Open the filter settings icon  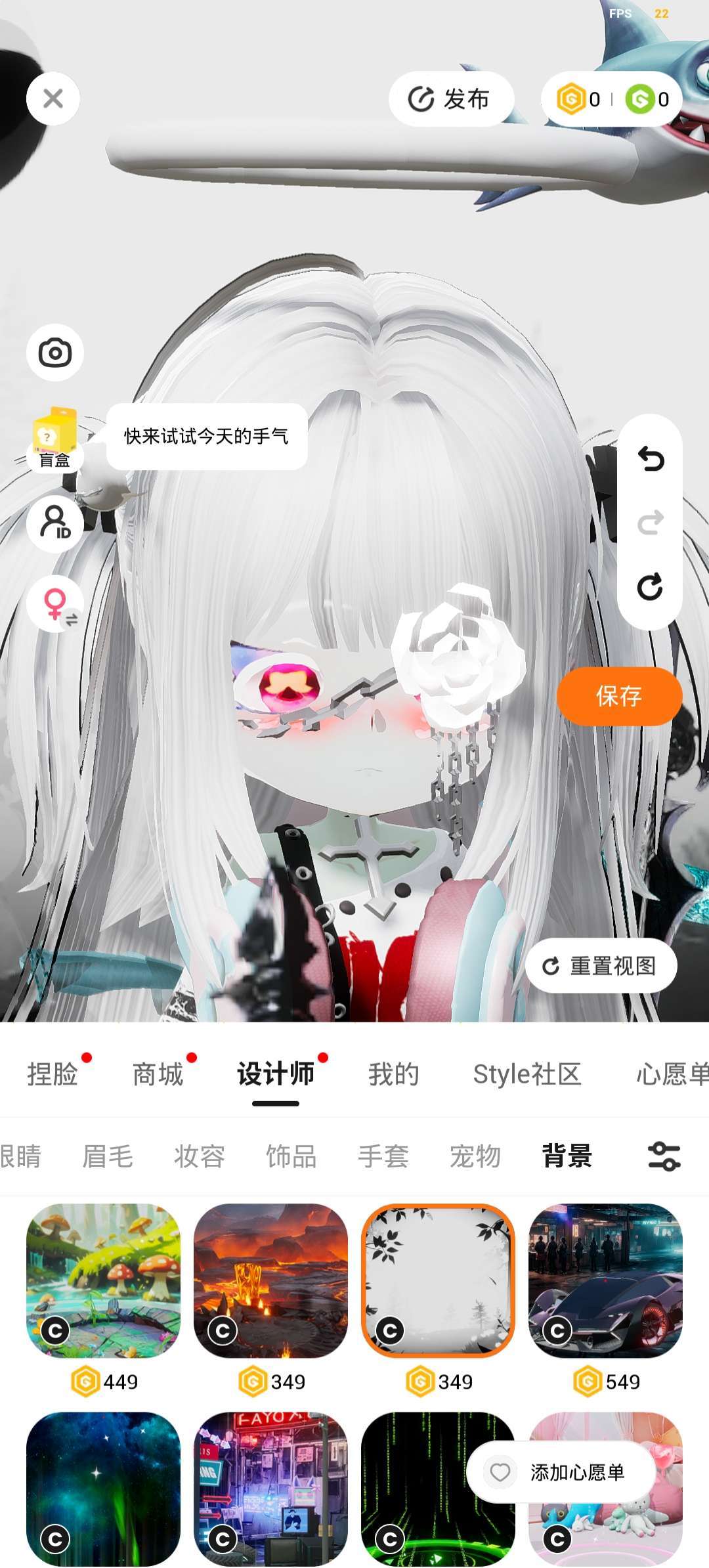[664, 1156]
